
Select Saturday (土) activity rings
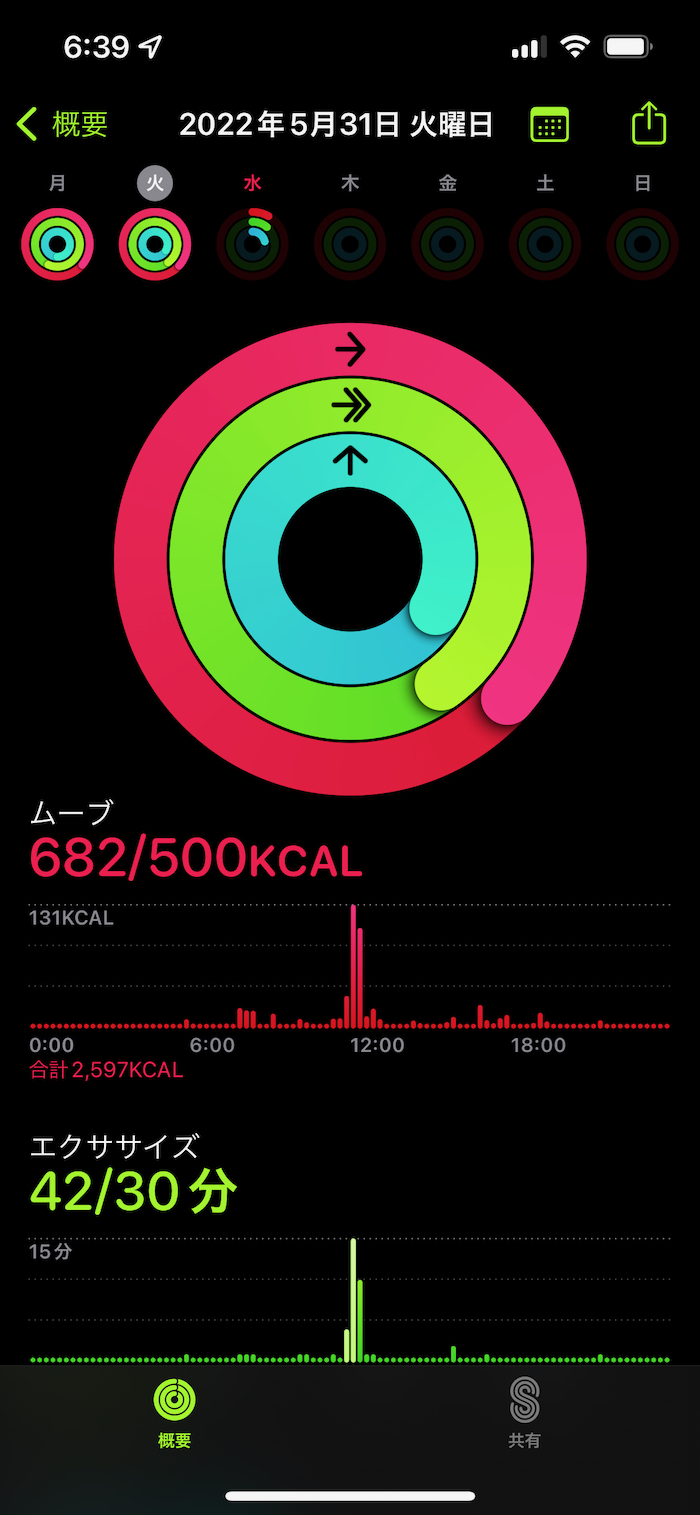point(545,244)
